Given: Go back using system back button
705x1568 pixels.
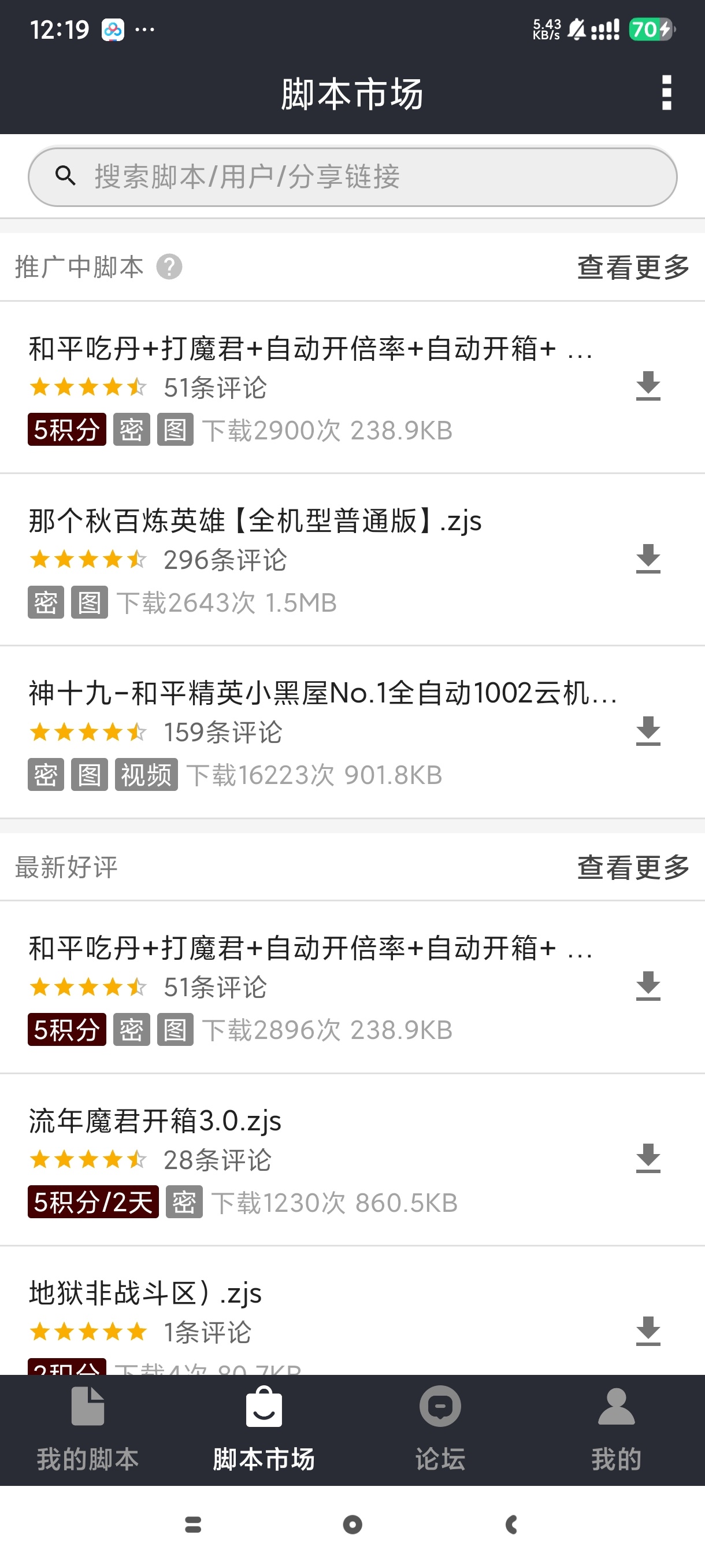Looking at the screenshot, I should tap(511, 1524).
